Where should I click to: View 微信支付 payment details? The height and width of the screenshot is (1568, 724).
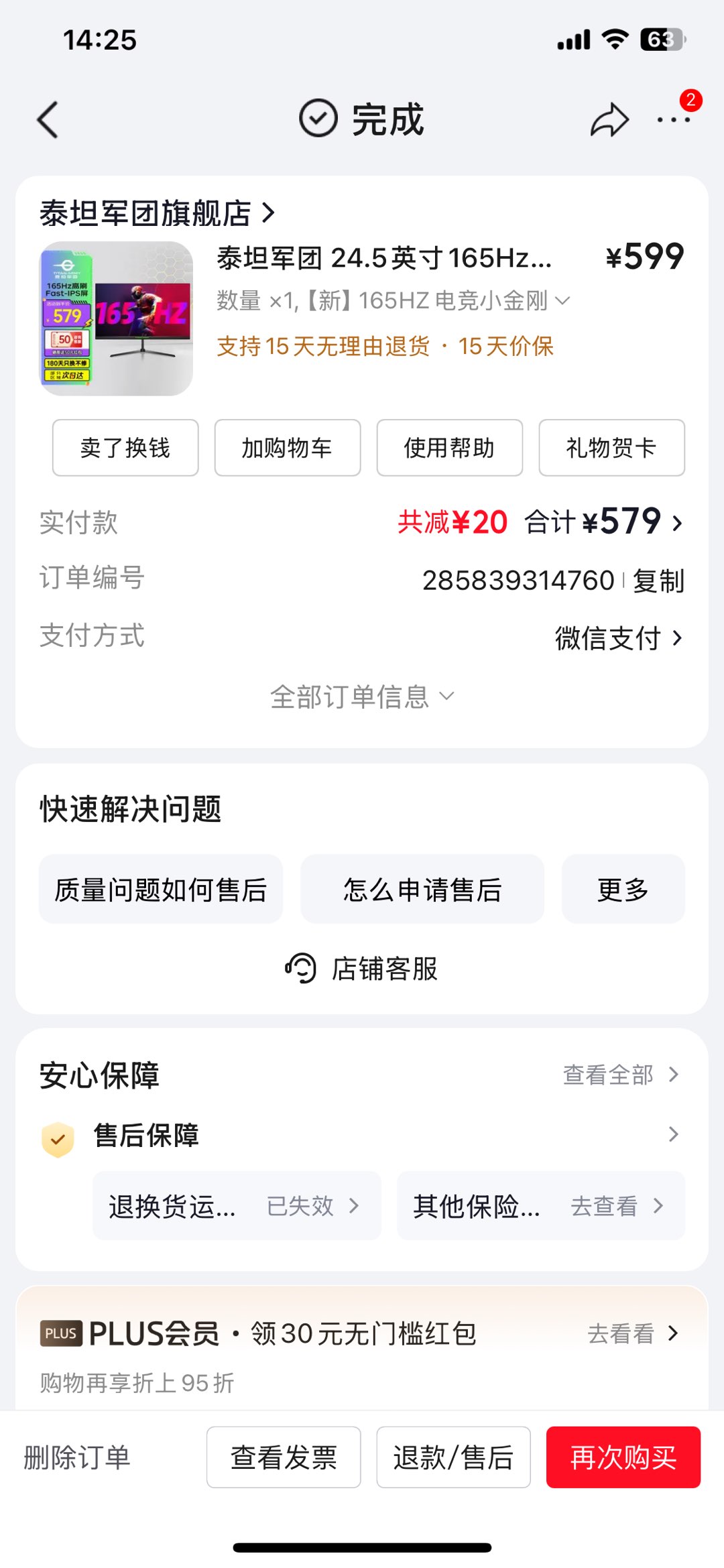[618, 638]
